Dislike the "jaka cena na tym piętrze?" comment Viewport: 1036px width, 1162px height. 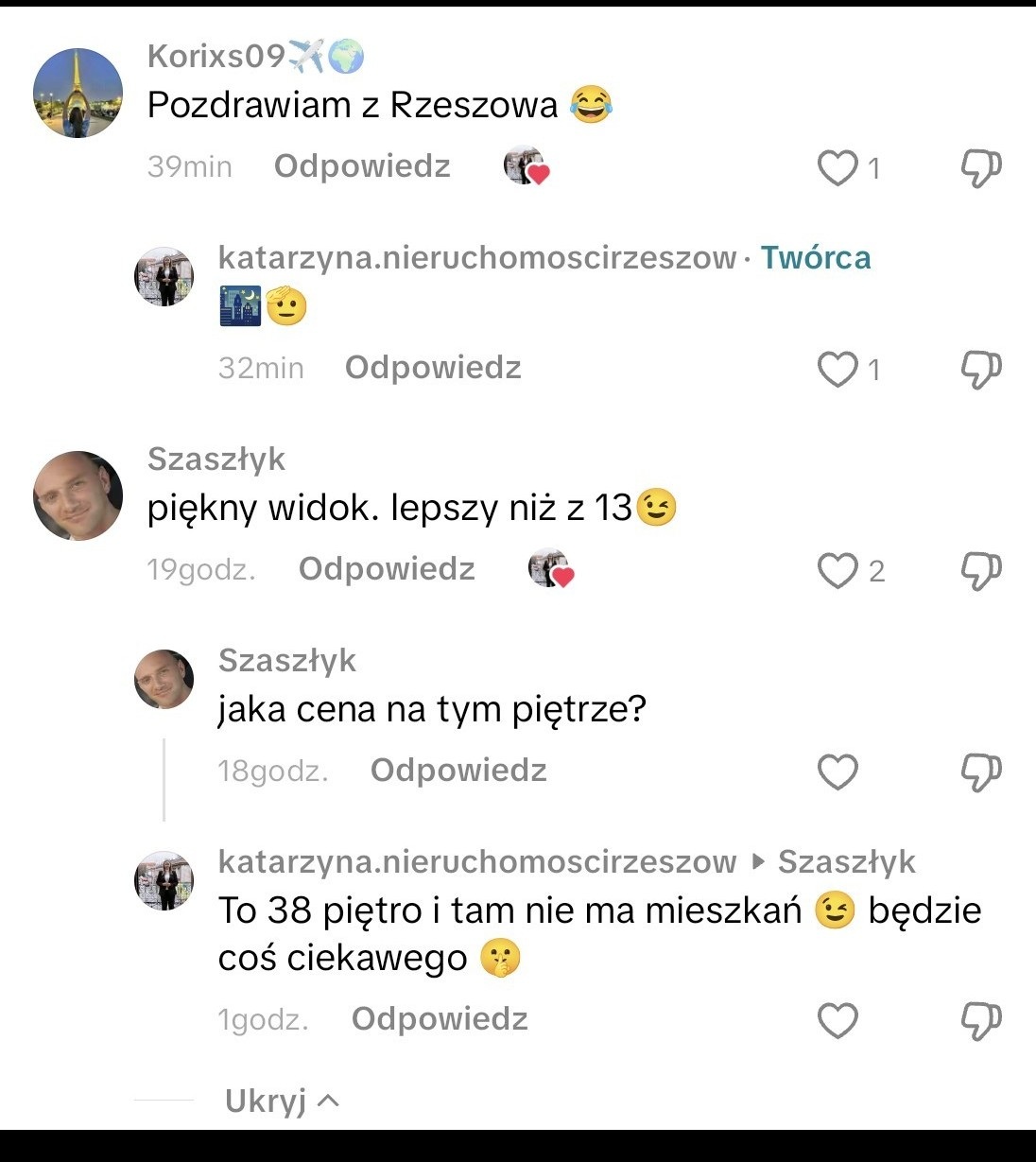click(x=980, y=772)
